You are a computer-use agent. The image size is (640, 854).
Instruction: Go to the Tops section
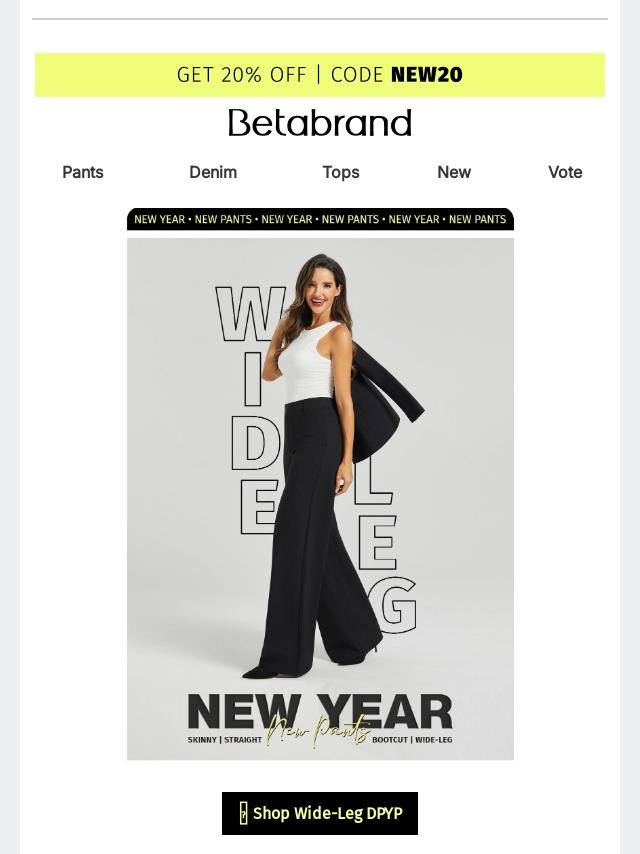click(340, 172)
